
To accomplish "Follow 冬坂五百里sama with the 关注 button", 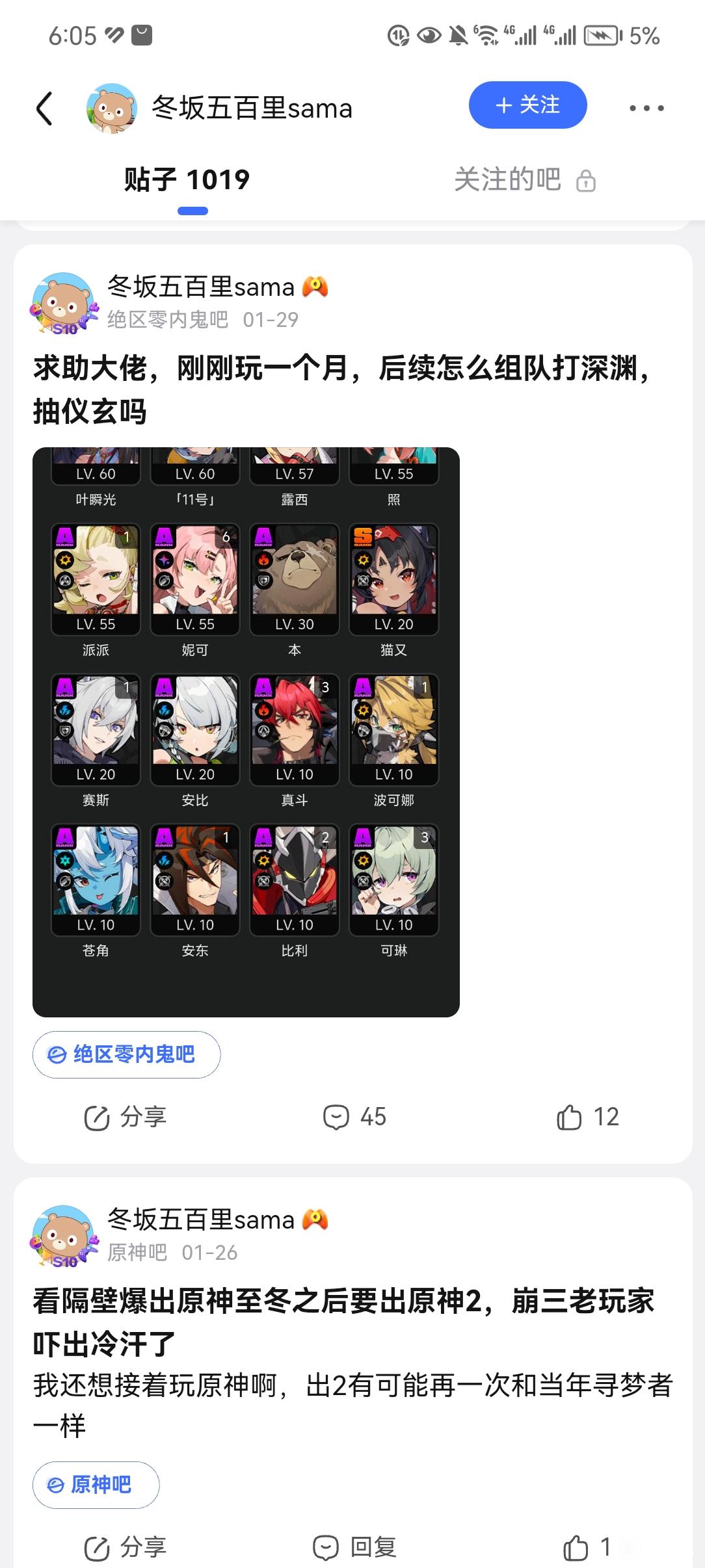I will click(x=527, y=105).
